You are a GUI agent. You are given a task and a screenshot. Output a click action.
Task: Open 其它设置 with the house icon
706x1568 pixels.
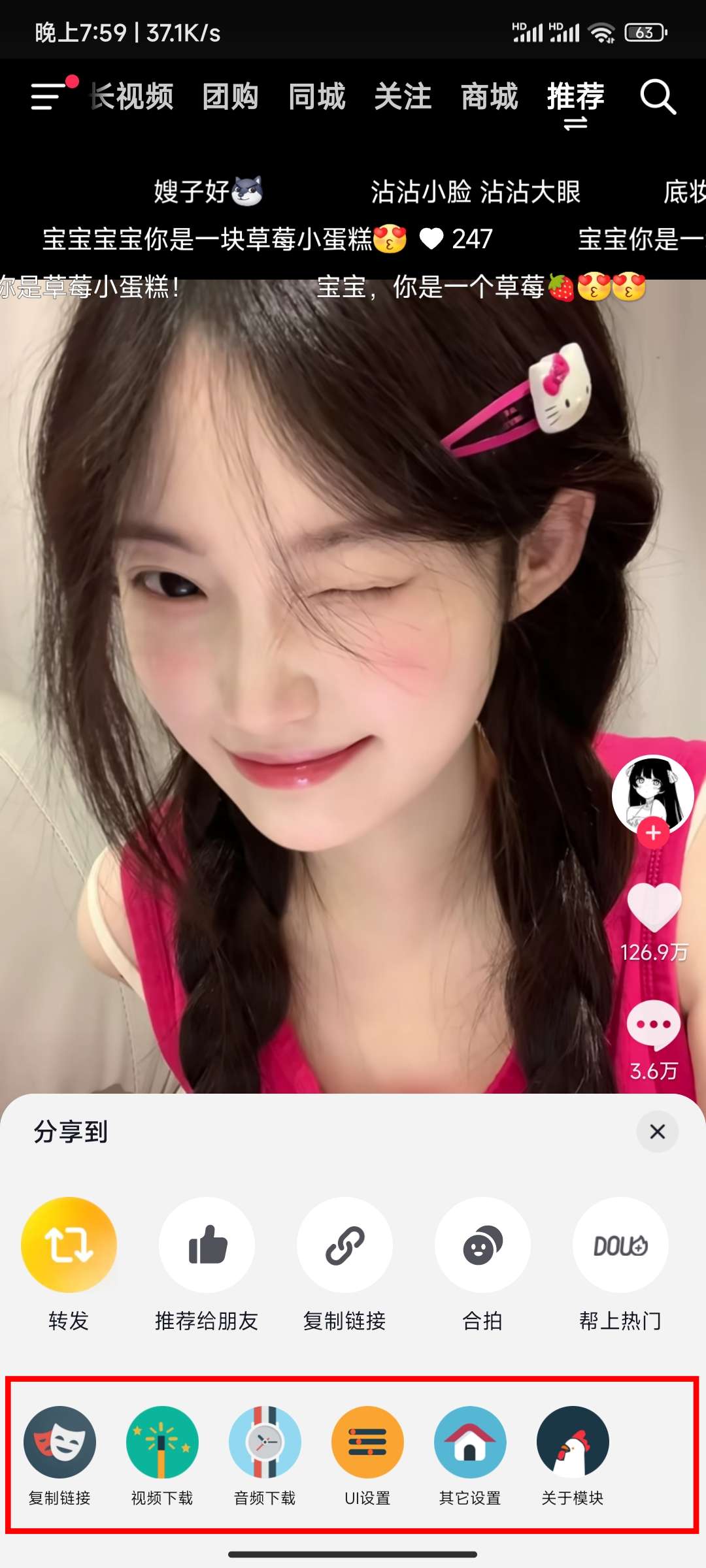pos(470,1443)
